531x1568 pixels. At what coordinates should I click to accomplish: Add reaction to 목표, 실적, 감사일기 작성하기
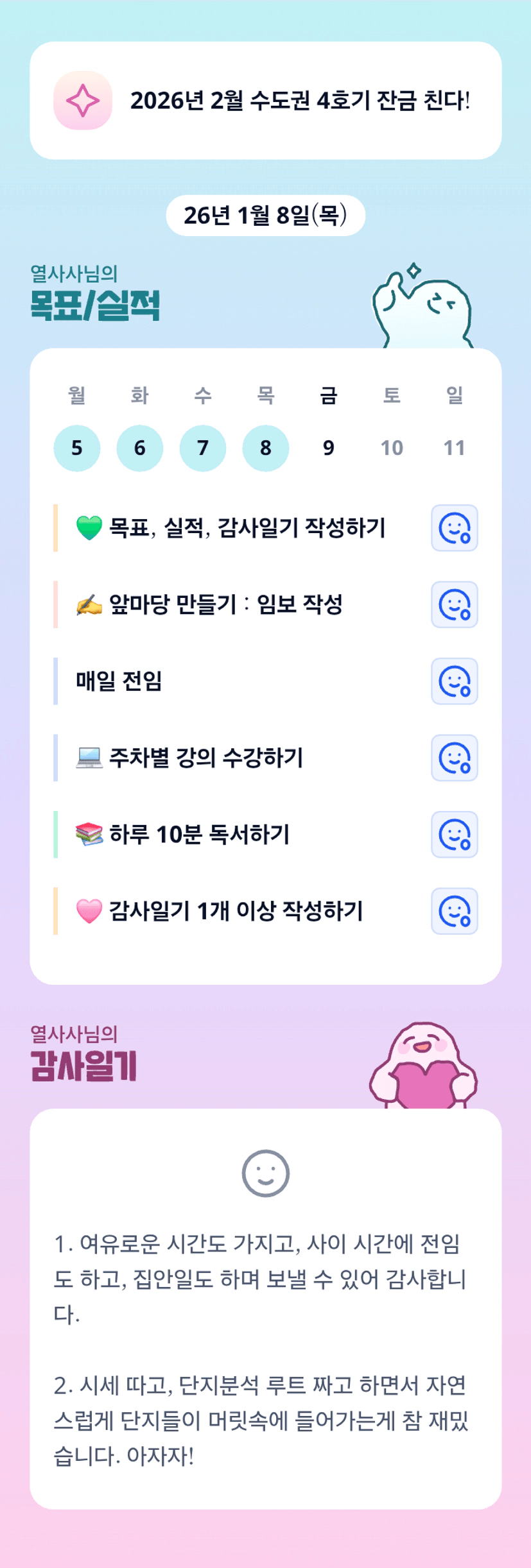click(455, 528)
